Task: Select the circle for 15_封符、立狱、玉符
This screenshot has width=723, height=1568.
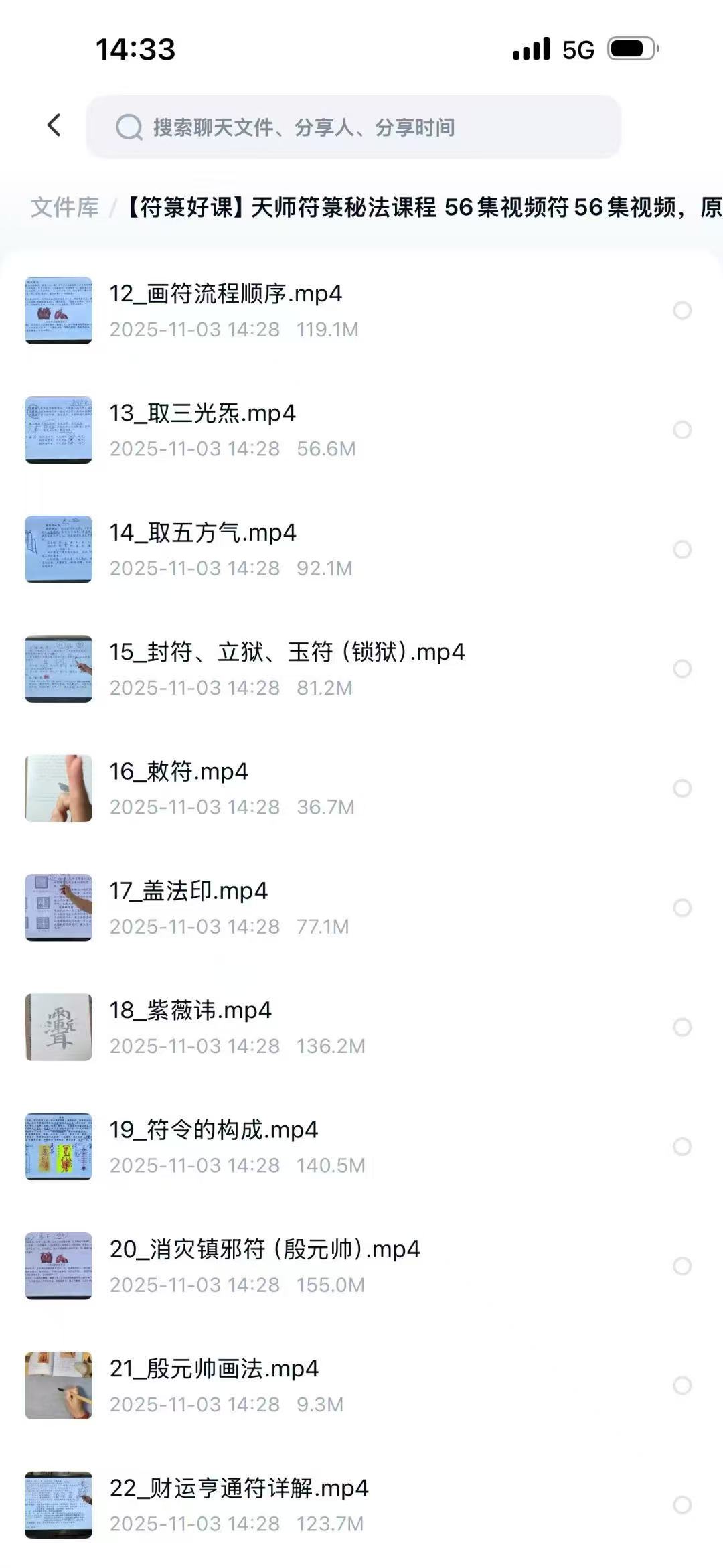Action: click(682, 669)
